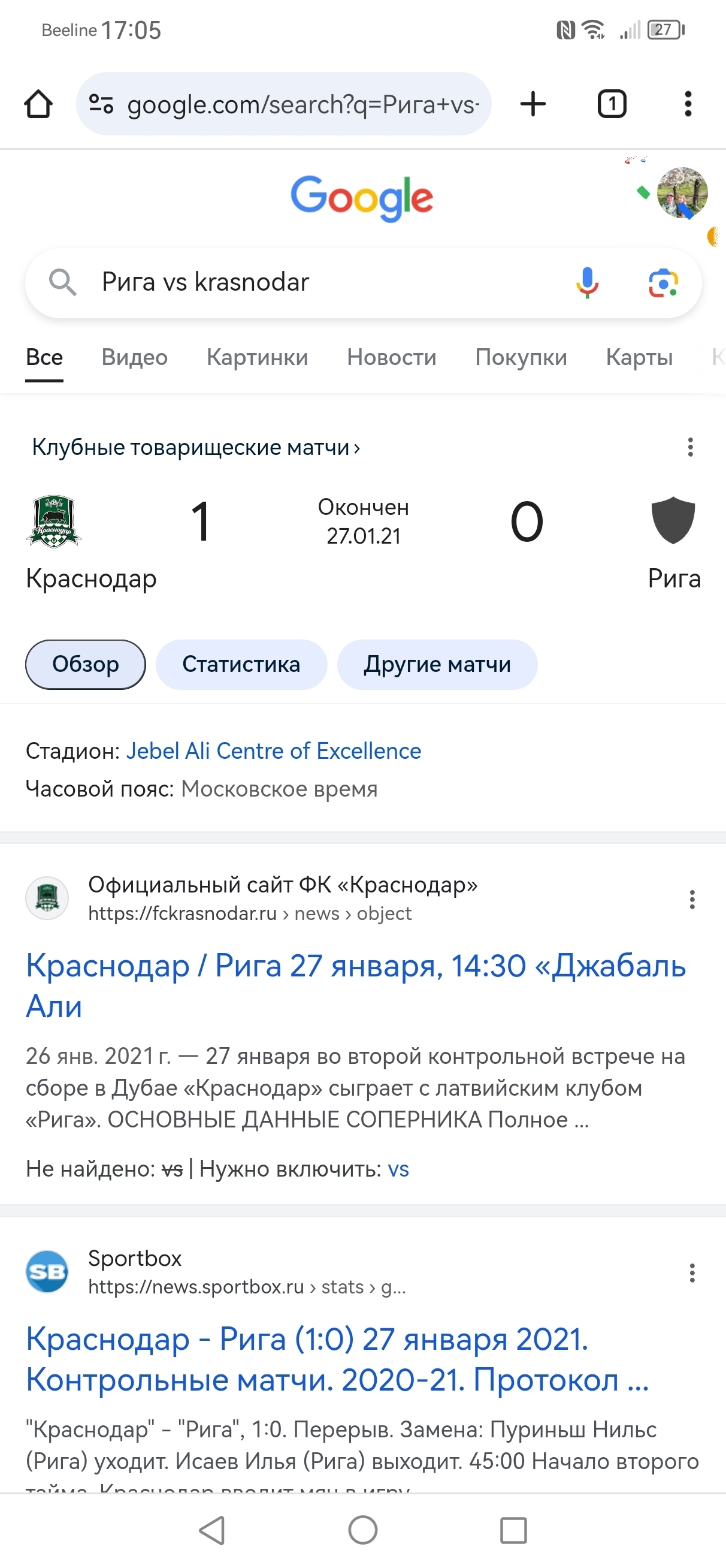Switch to the Новости tab
The image size is (726, 1568).
pos(391,357)
